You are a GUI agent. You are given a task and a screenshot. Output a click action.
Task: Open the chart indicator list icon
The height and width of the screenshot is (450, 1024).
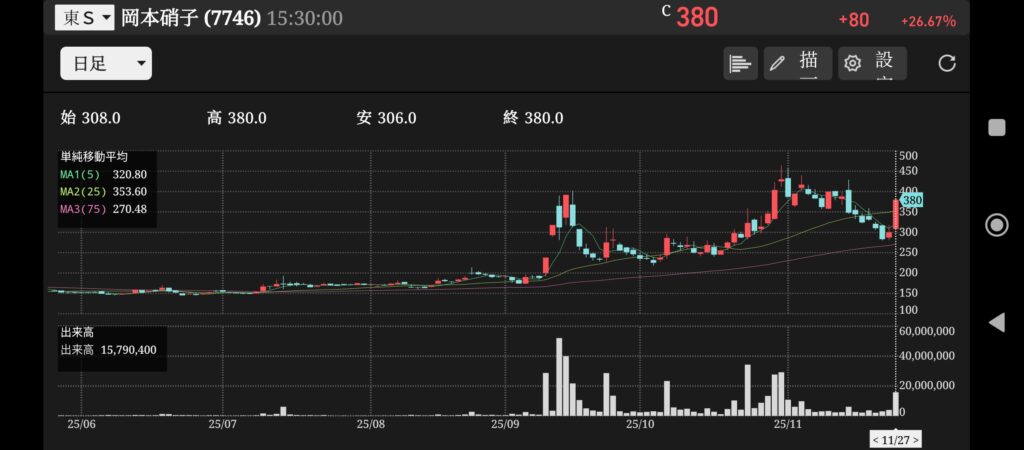click(740, 63)
